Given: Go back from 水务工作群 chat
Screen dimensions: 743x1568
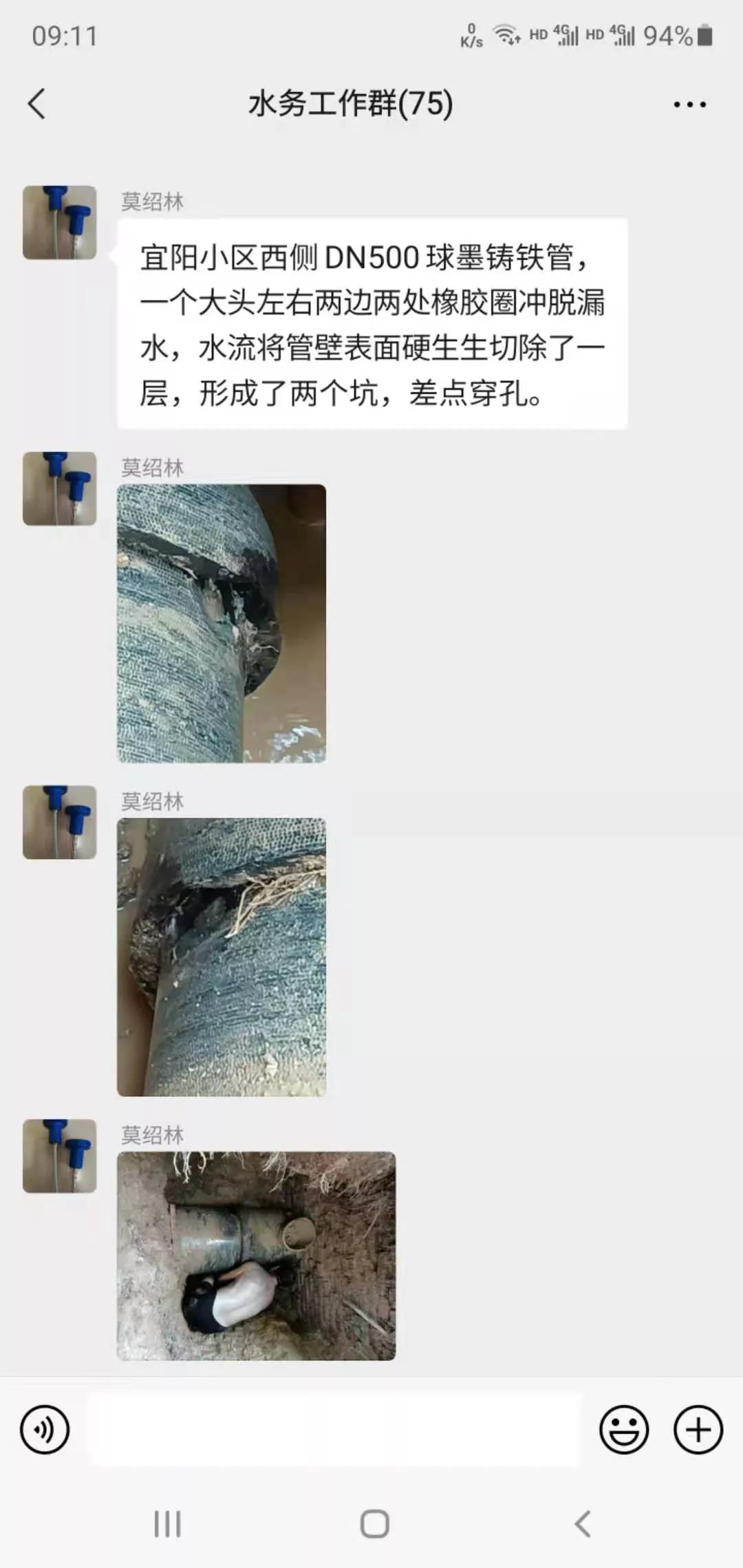Looking at the screenshot, I should pyautogui.click(x=37, y=104).
